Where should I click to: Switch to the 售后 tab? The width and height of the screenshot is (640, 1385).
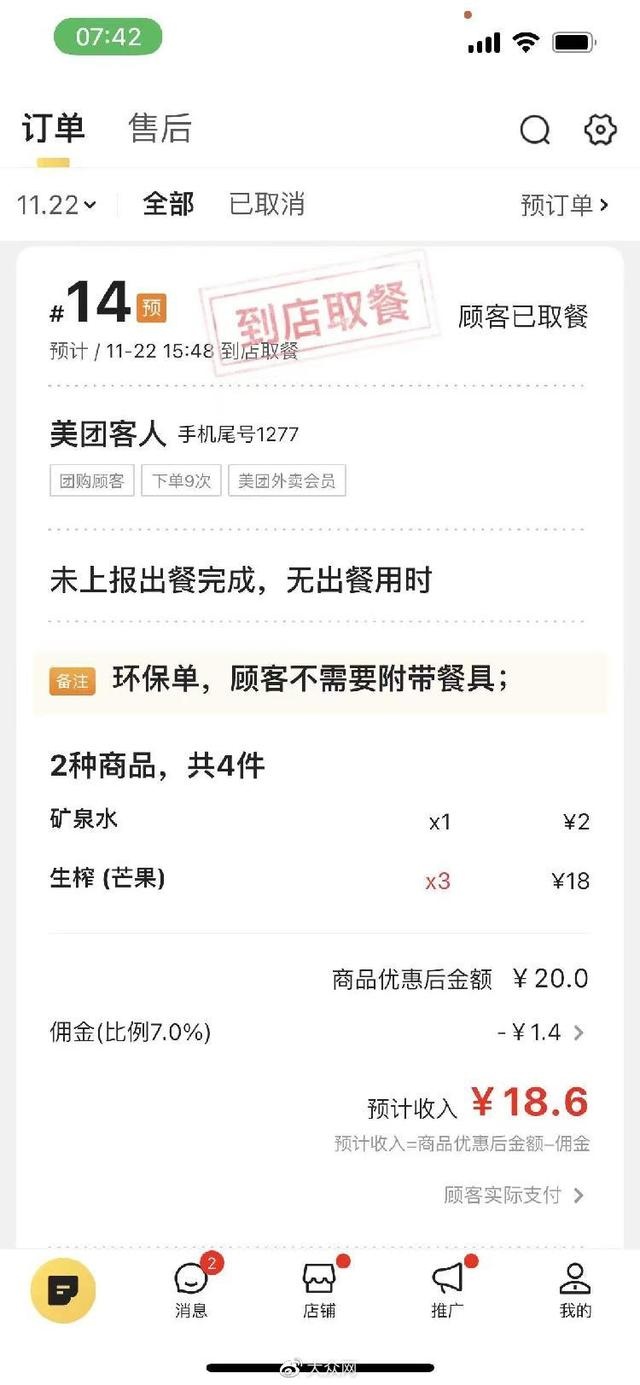pos(160,129)
